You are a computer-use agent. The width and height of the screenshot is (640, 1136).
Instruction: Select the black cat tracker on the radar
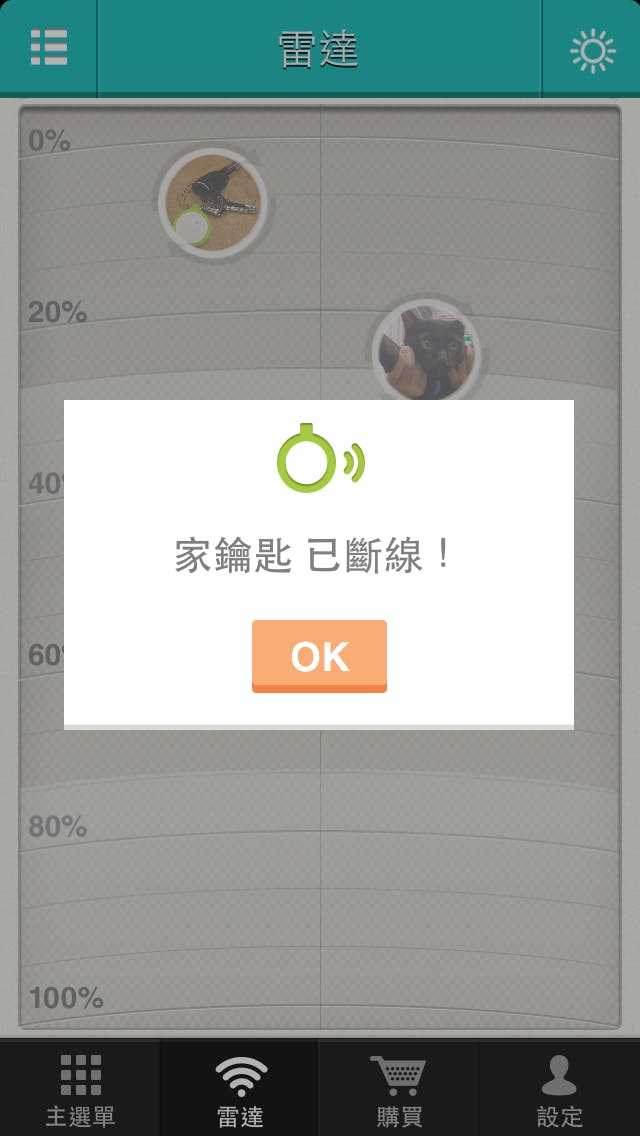pyautogui.click(x=427, y=350)
